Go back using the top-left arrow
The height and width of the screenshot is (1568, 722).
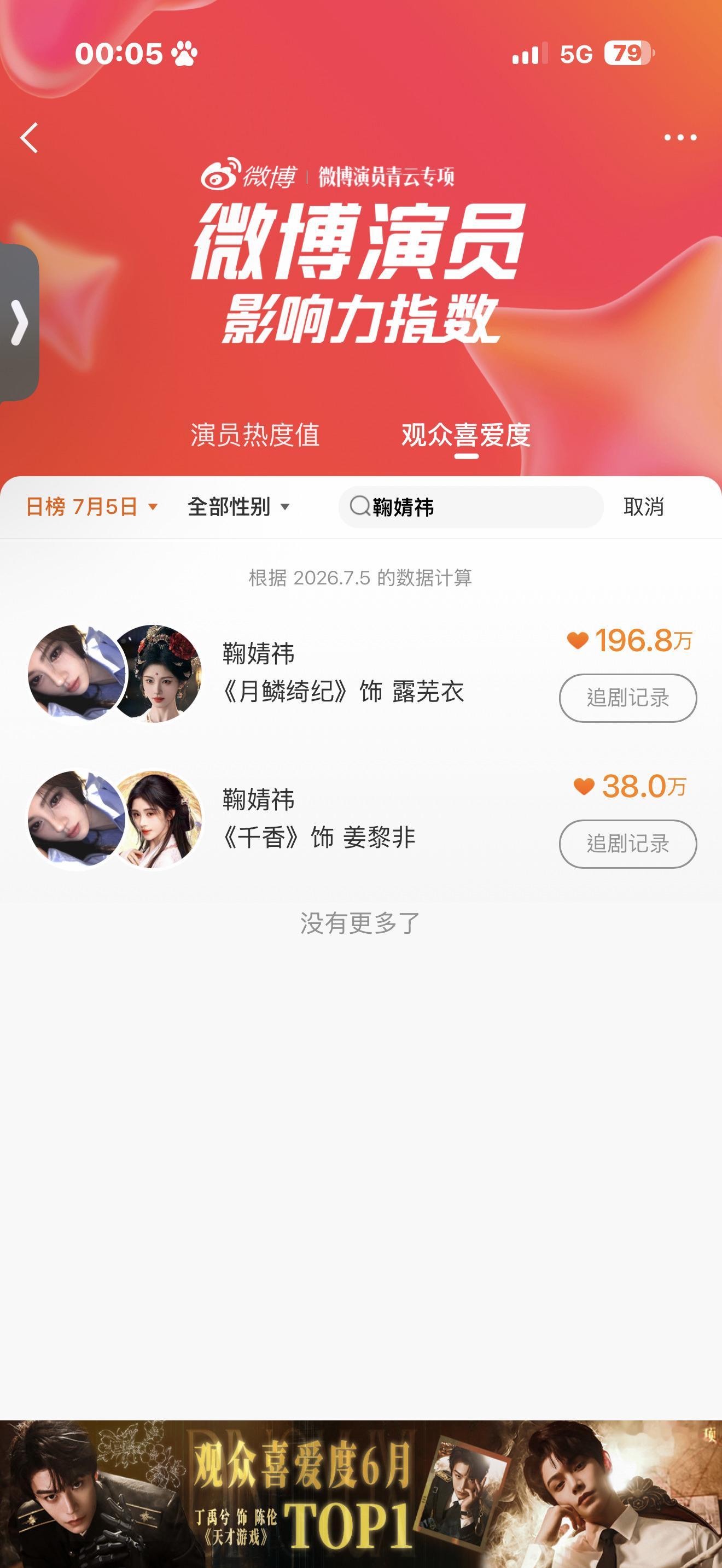[x=29, y=138]
